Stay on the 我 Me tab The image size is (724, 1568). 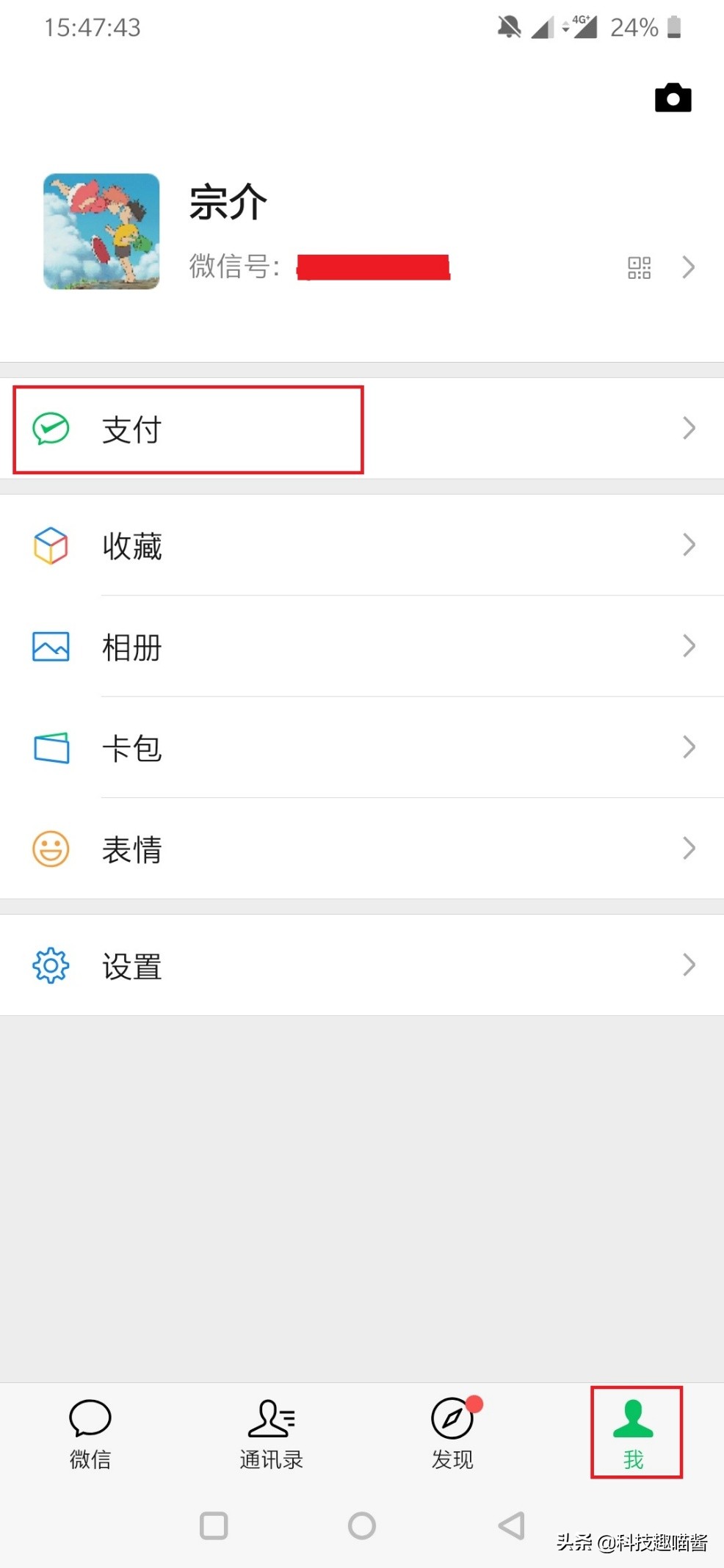pyautogui.click(x=634, y=1431)
